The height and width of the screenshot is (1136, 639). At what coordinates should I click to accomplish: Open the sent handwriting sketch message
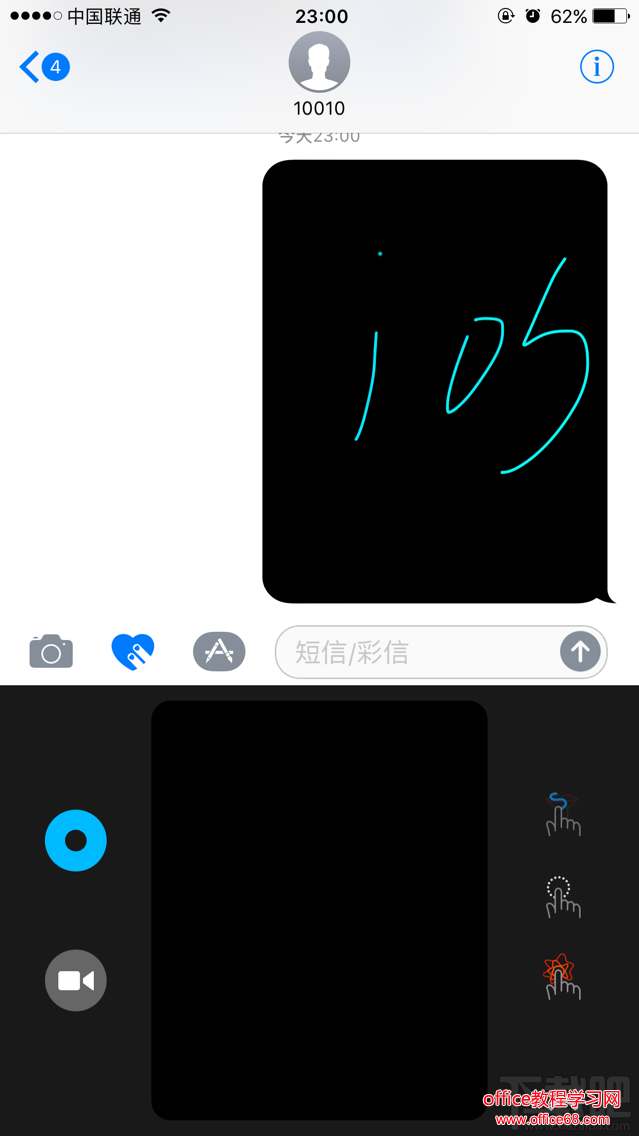(434, 381)
